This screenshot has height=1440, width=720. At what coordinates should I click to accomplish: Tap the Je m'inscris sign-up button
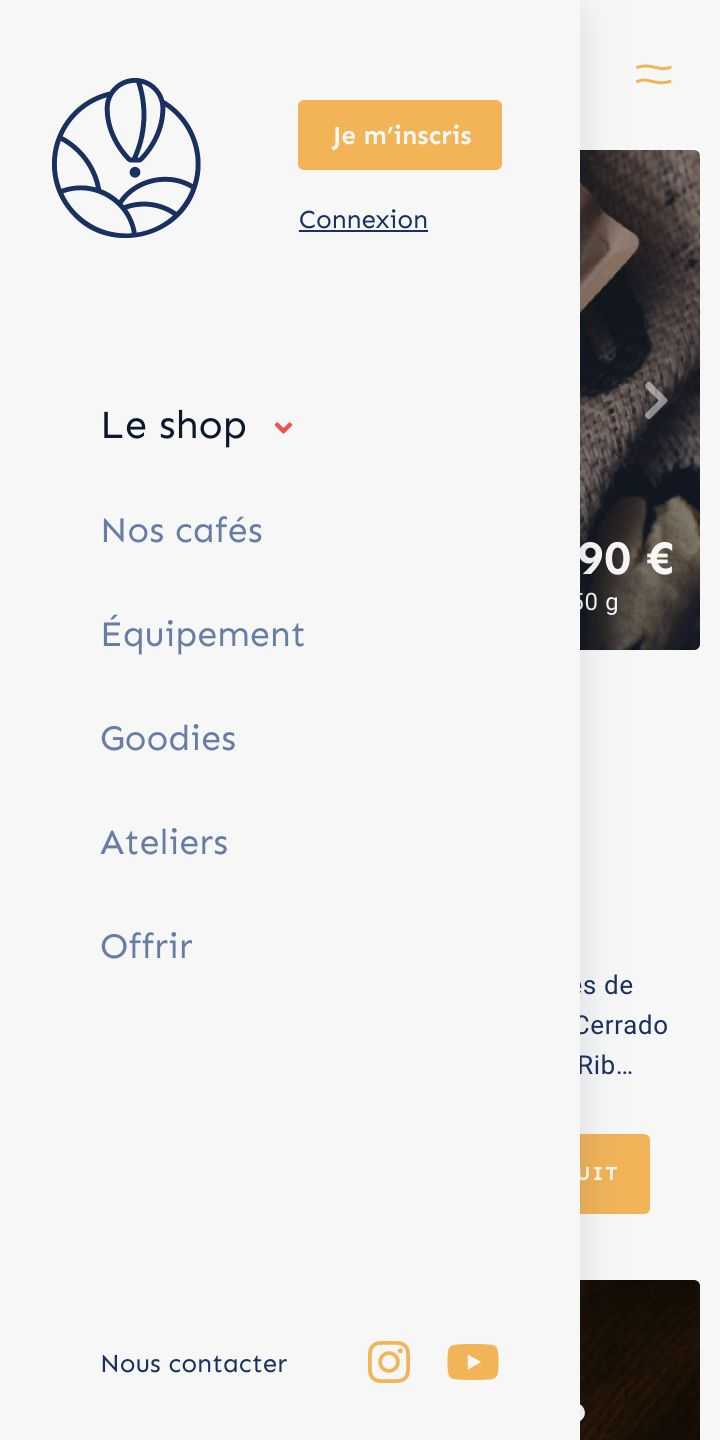coord(400,135)
